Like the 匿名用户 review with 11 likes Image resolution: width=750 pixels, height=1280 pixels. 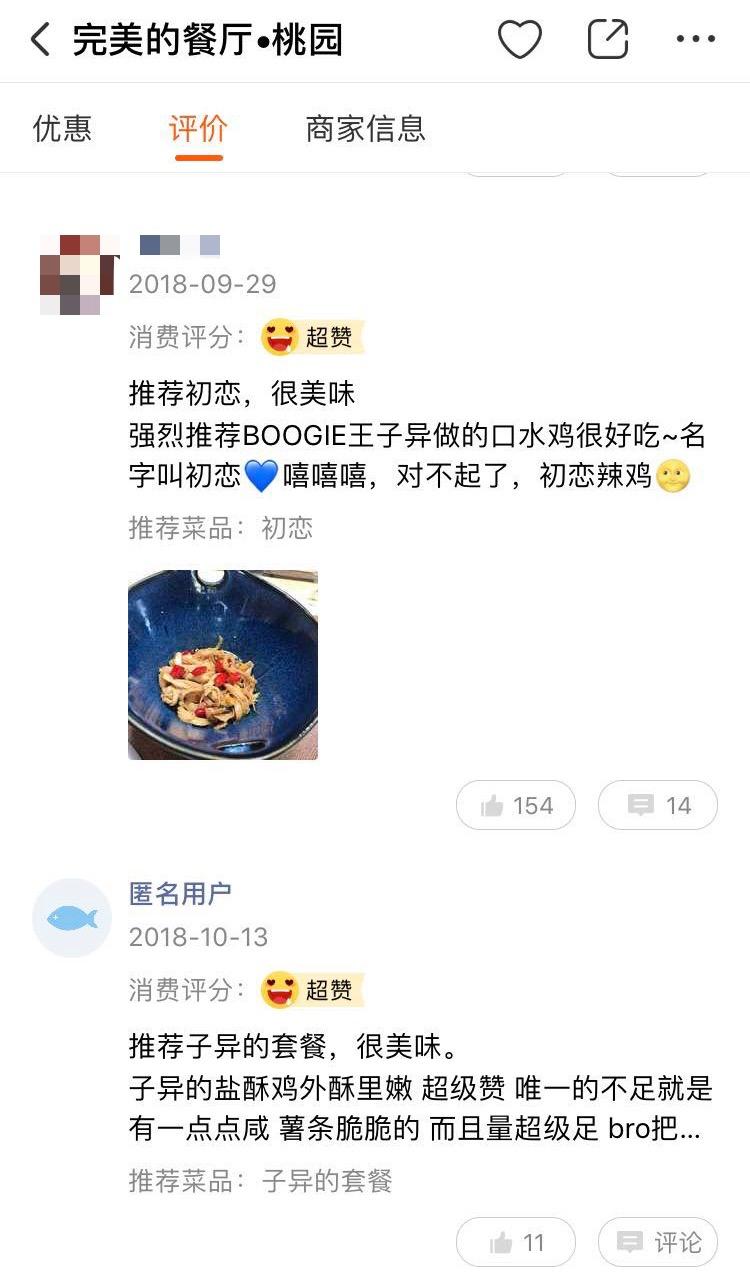tap(516, 1243)
